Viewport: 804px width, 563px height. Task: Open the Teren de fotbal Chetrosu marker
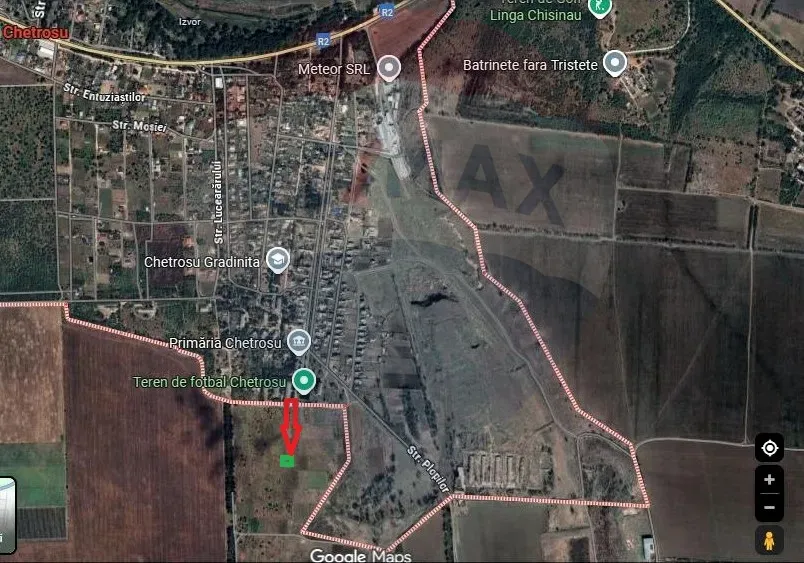pyautogui.click(x=304, y=380)
